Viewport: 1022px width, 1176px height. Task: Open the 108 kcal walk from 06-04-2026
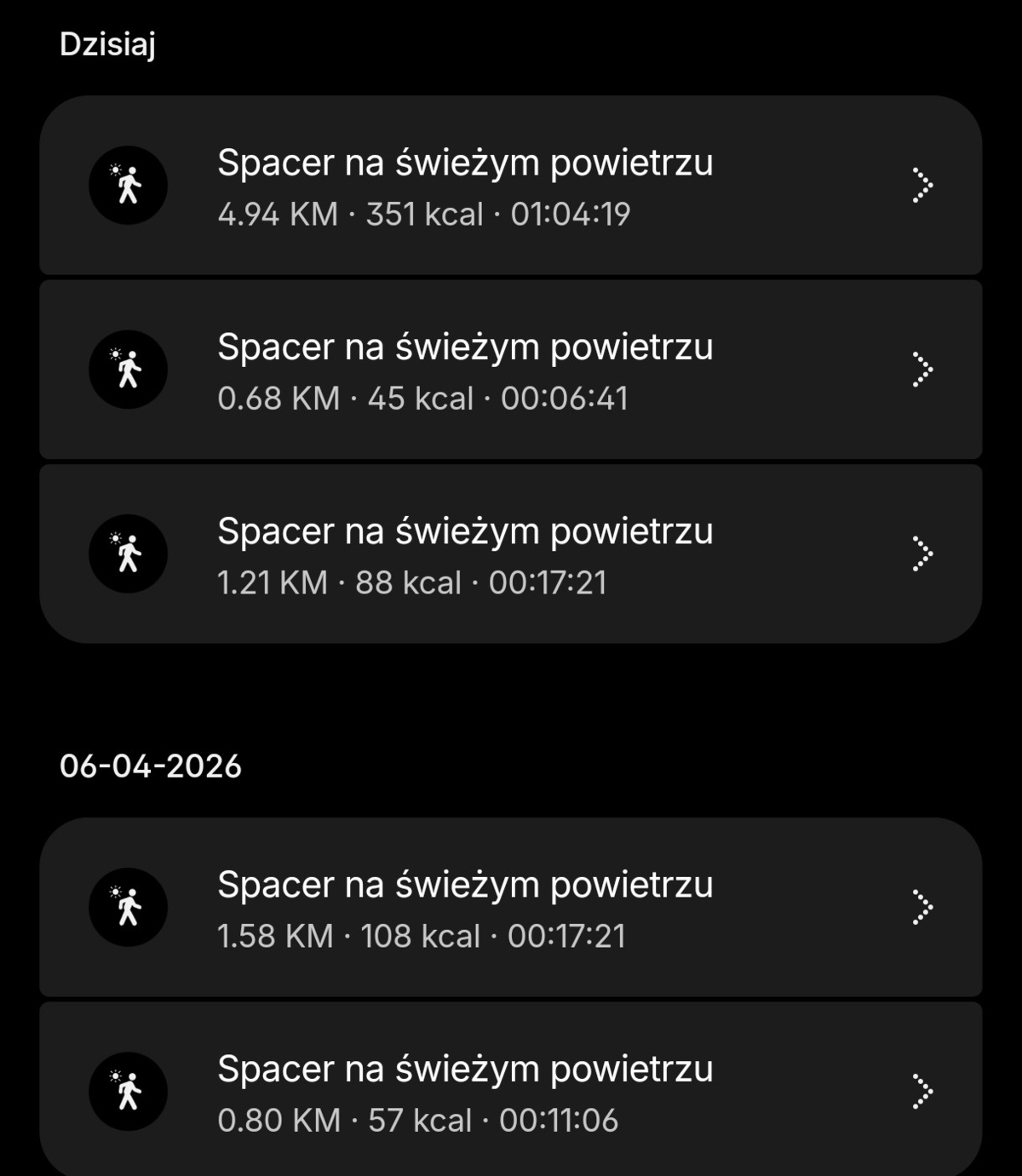coord(511,908)
